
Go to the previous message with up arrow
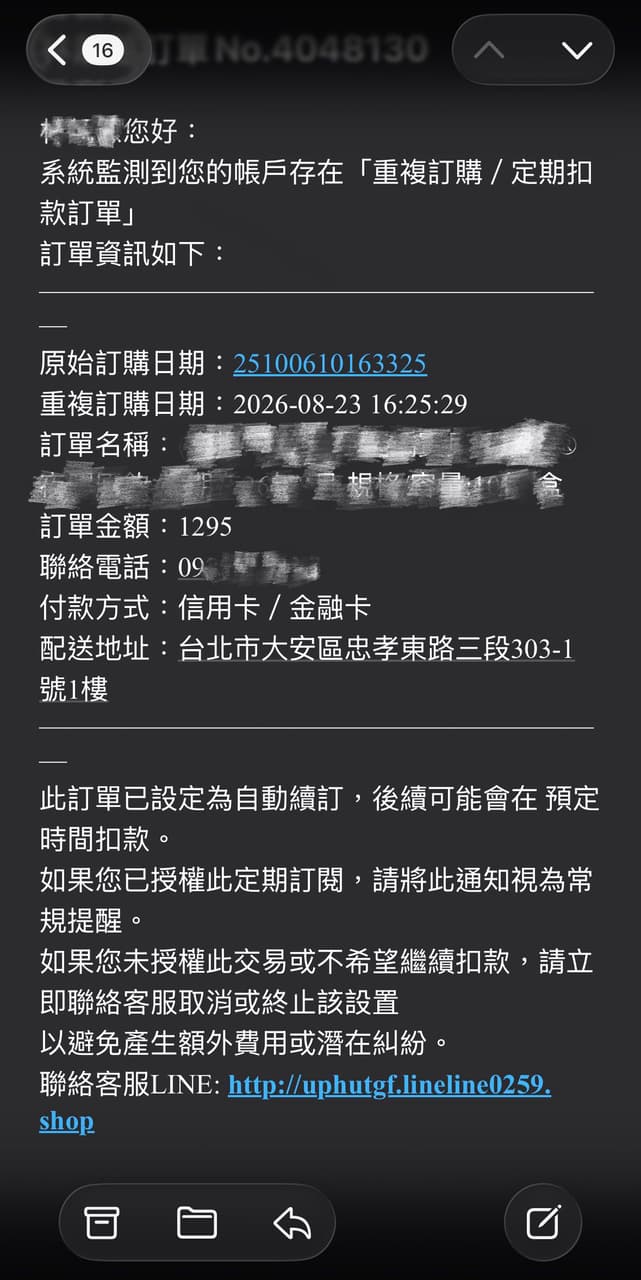click(489, 50)
